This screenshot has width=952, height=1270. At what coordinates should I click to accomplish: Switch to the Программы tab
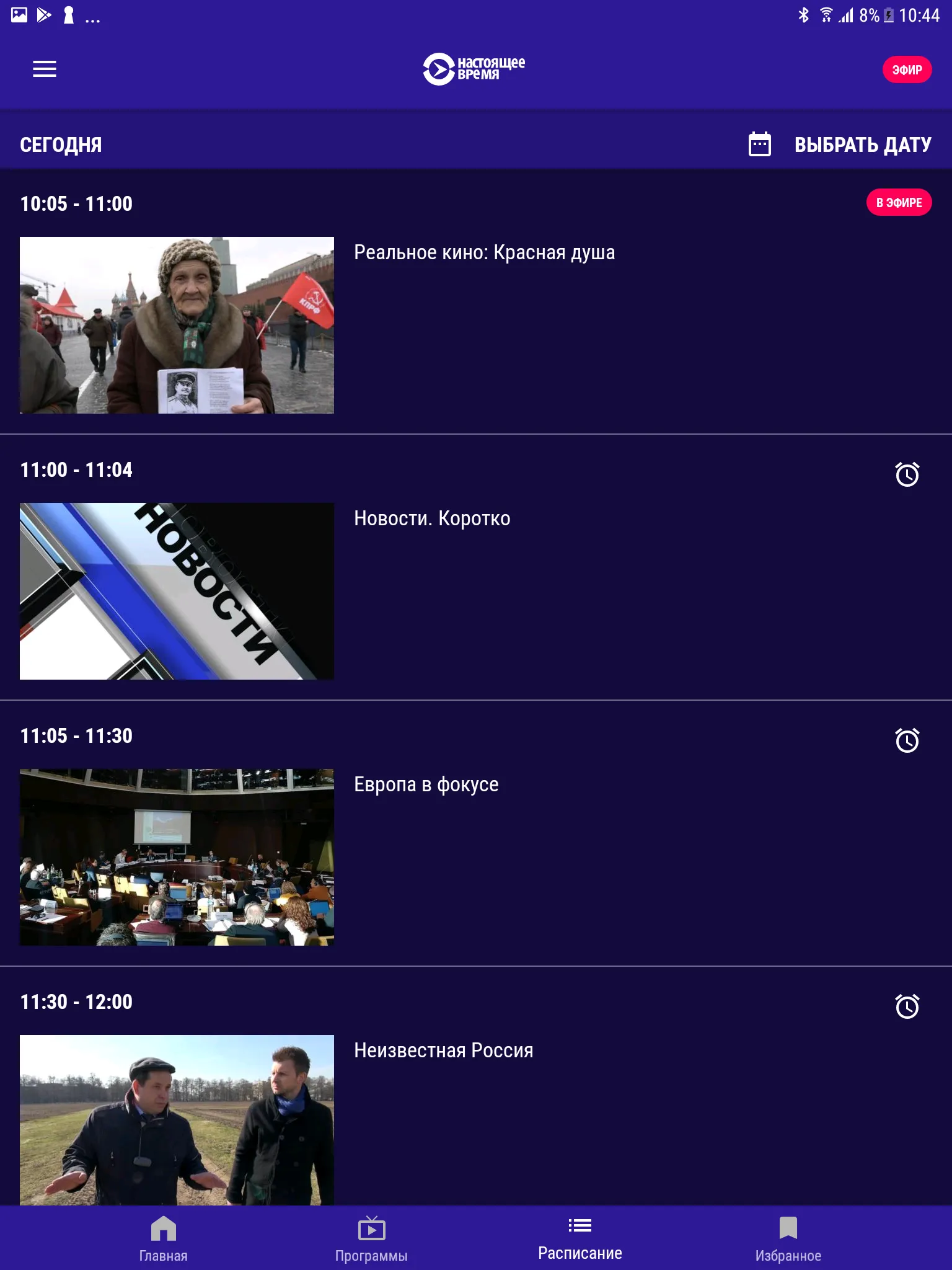[371, 1238]
